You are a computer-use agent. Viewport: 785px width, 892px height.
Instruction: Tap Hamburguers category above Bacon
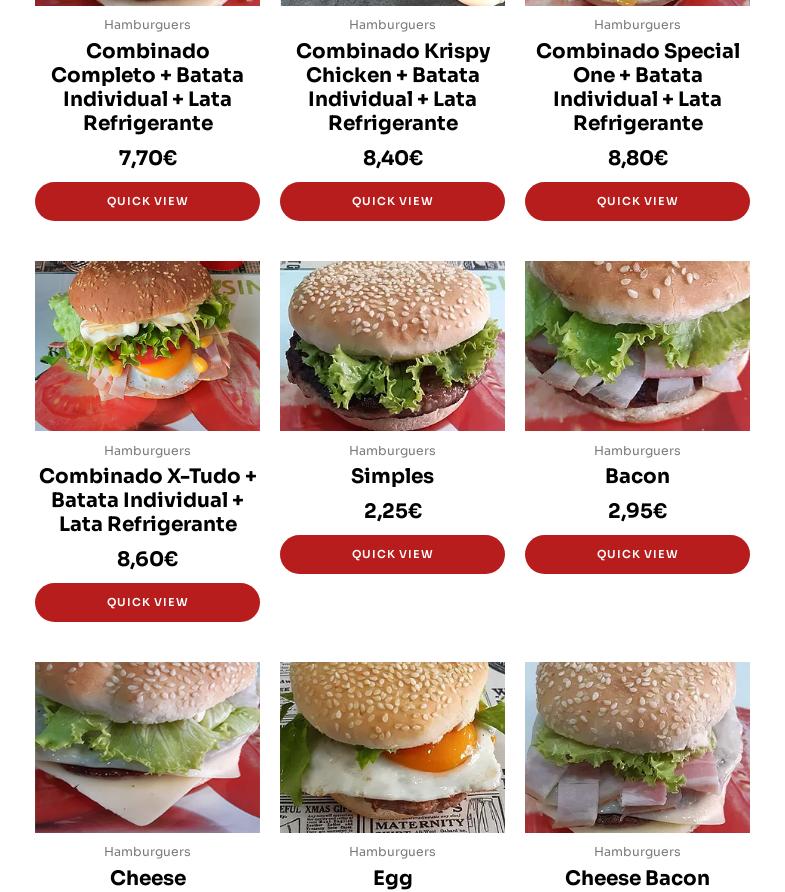coord(637,450)
